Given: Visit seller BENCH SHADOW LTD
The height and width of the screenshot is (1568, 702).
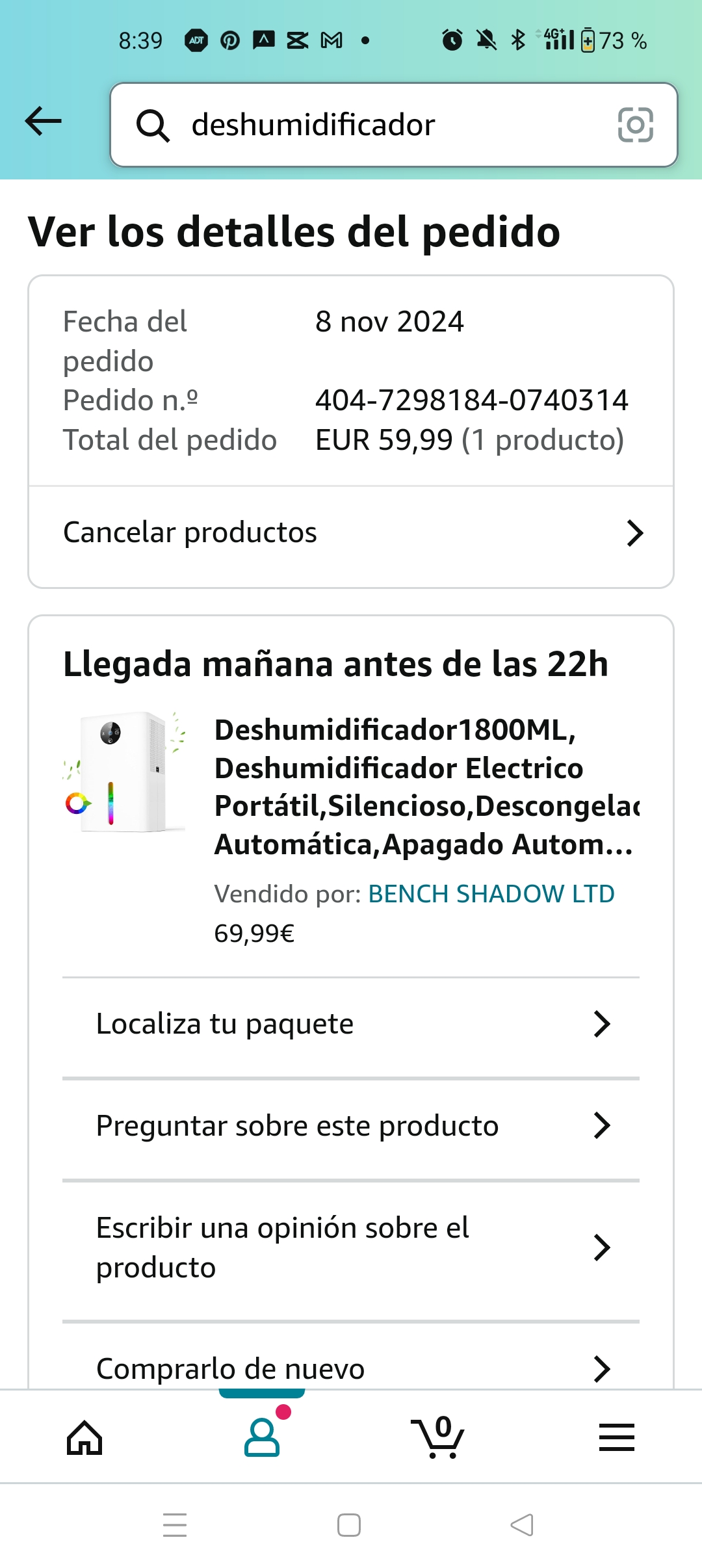Looking at the screenshot, I should [491, 895].
